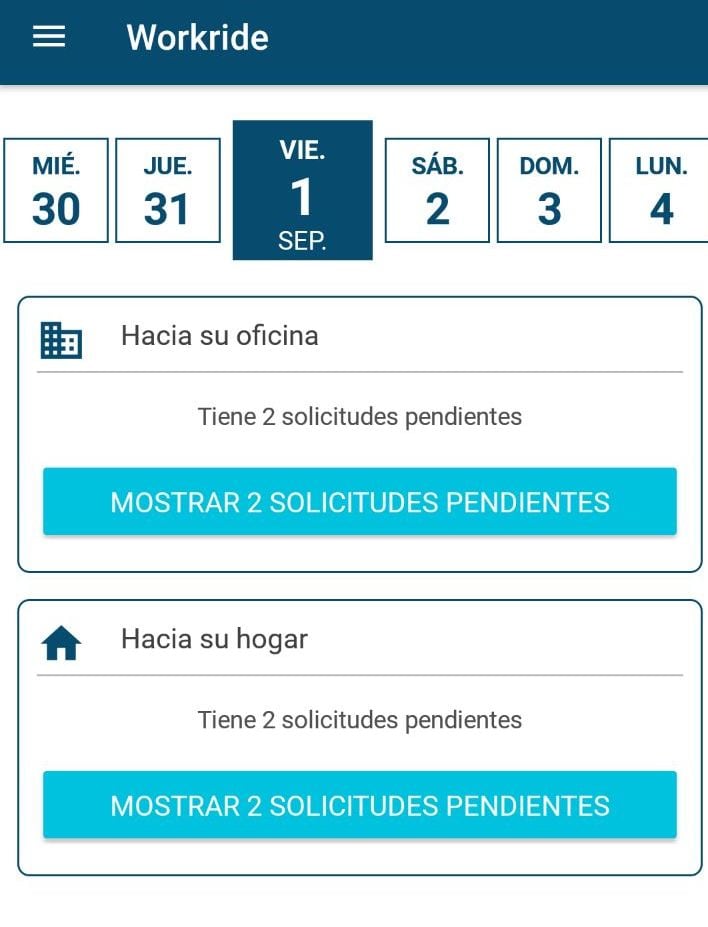
Task: Open the hamburger navigation drawer
Action: click(x=49, y=38)
